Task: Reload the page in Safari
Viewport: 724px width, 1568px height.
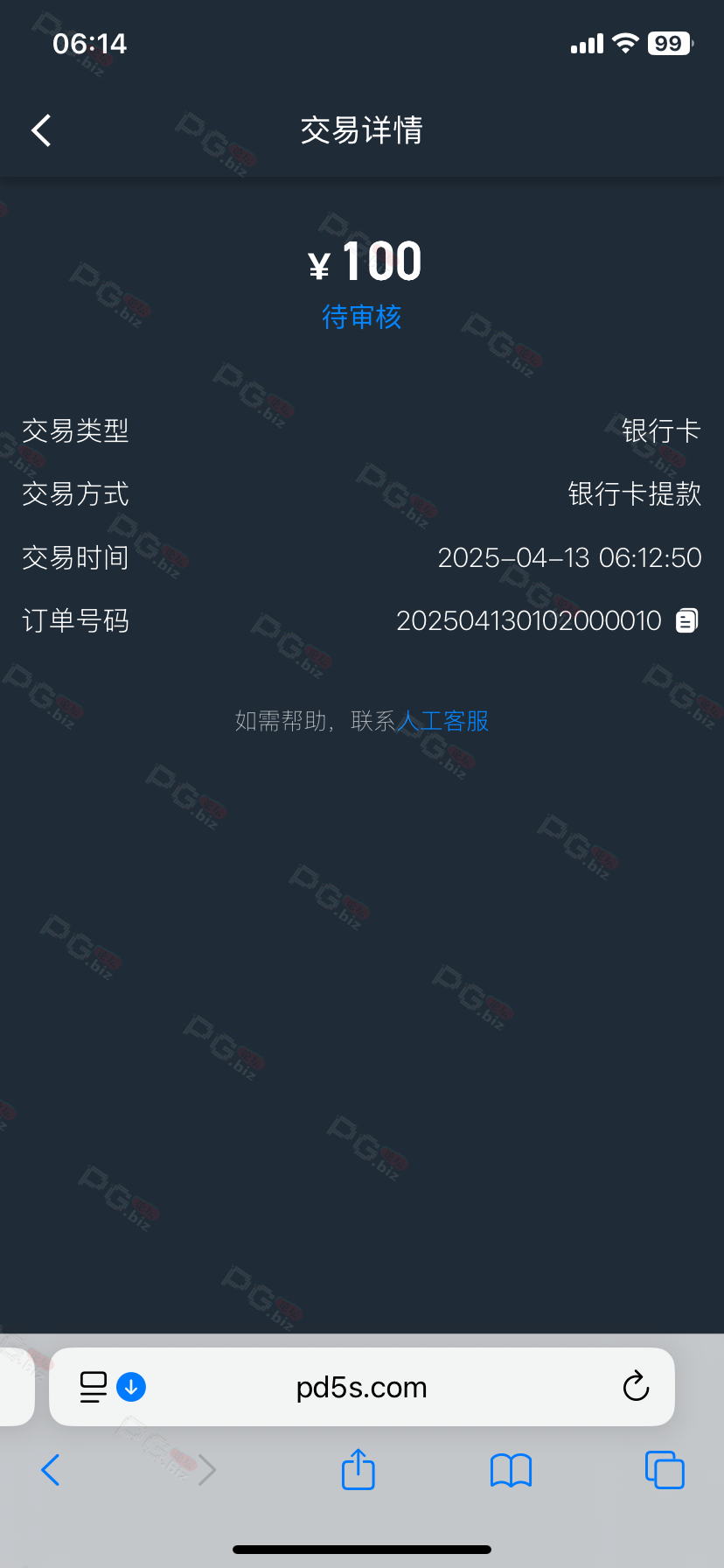Action: click(x=636, y=1386)
